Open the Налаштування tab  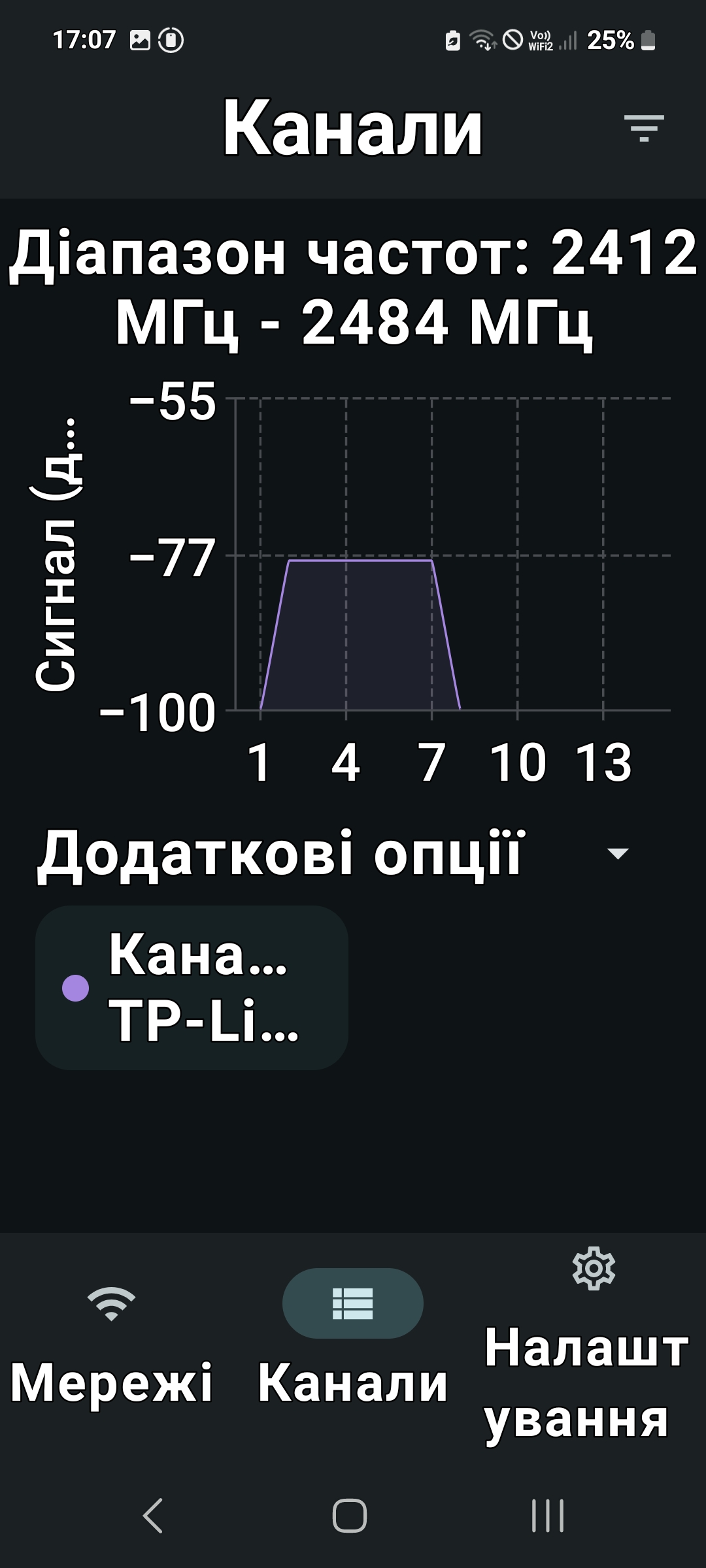coord(592,1346)
